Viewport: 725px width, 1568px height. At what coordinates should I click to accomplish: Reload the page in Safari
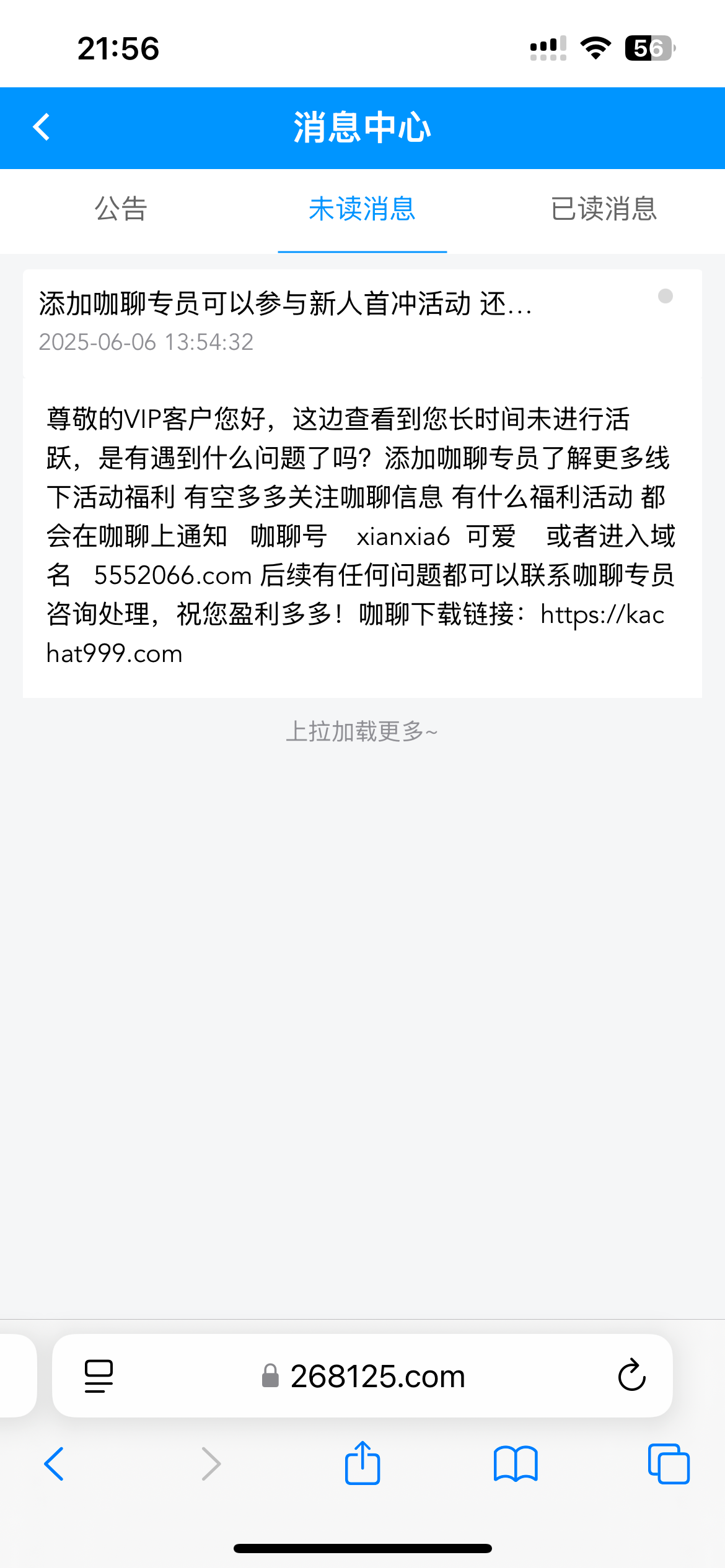point(631,1376)
